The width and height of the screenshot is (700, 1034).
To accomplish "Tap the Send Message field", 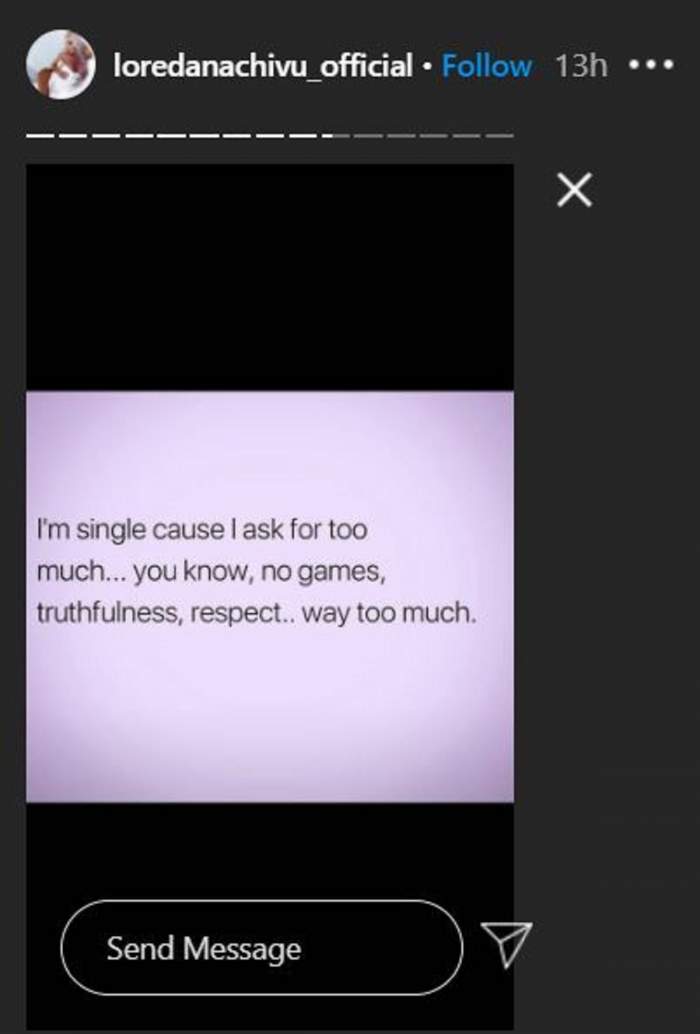I will point(261,947).
